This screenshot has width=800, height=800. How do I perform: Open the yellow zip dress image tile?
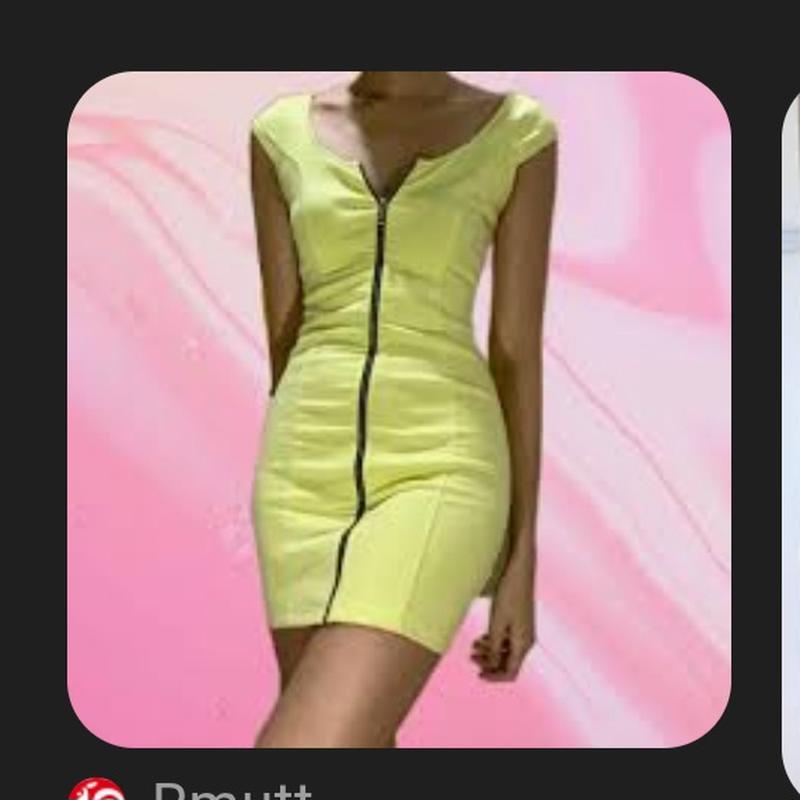click(x=398, y=410)
